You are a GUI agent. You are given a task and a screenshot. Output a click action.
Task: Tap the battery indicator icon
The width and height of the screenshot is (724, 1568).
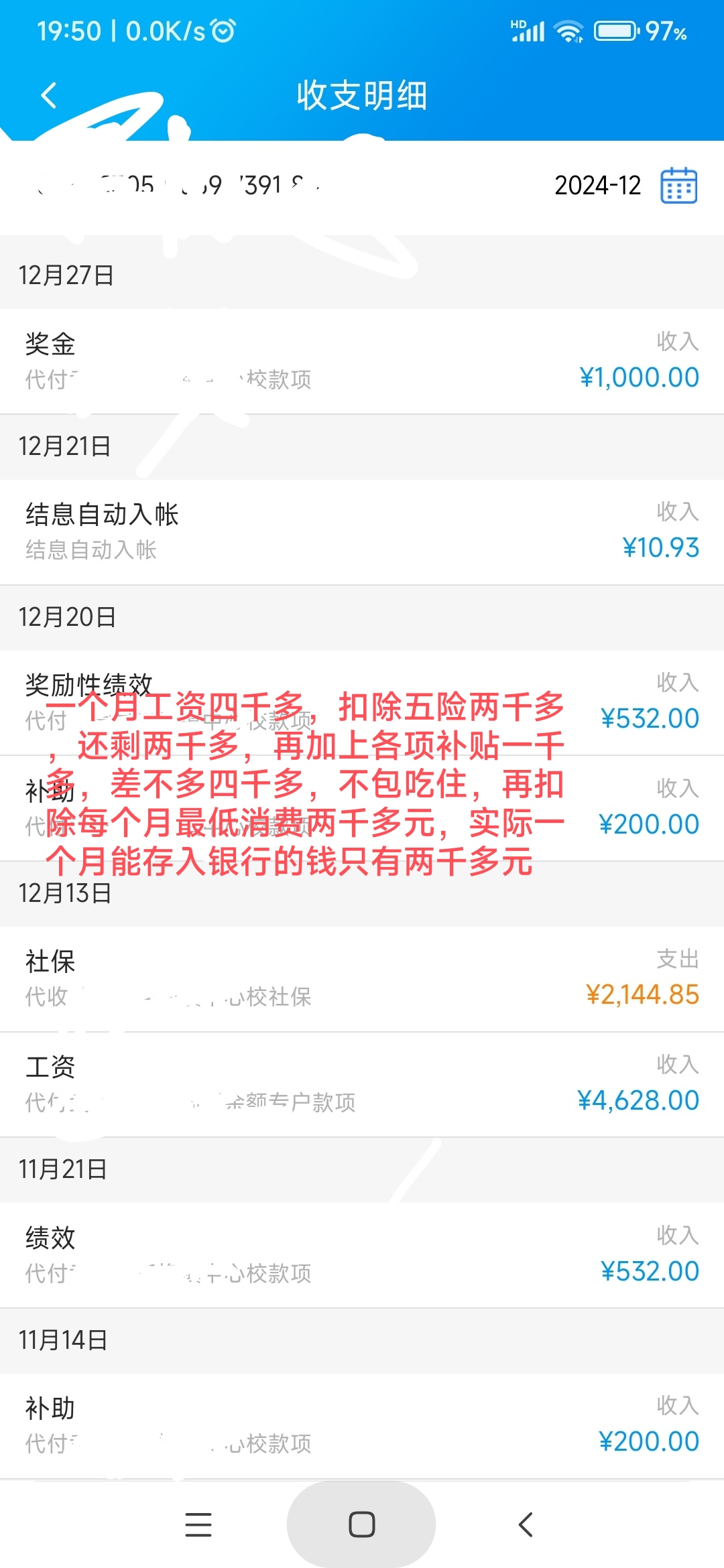616,29
